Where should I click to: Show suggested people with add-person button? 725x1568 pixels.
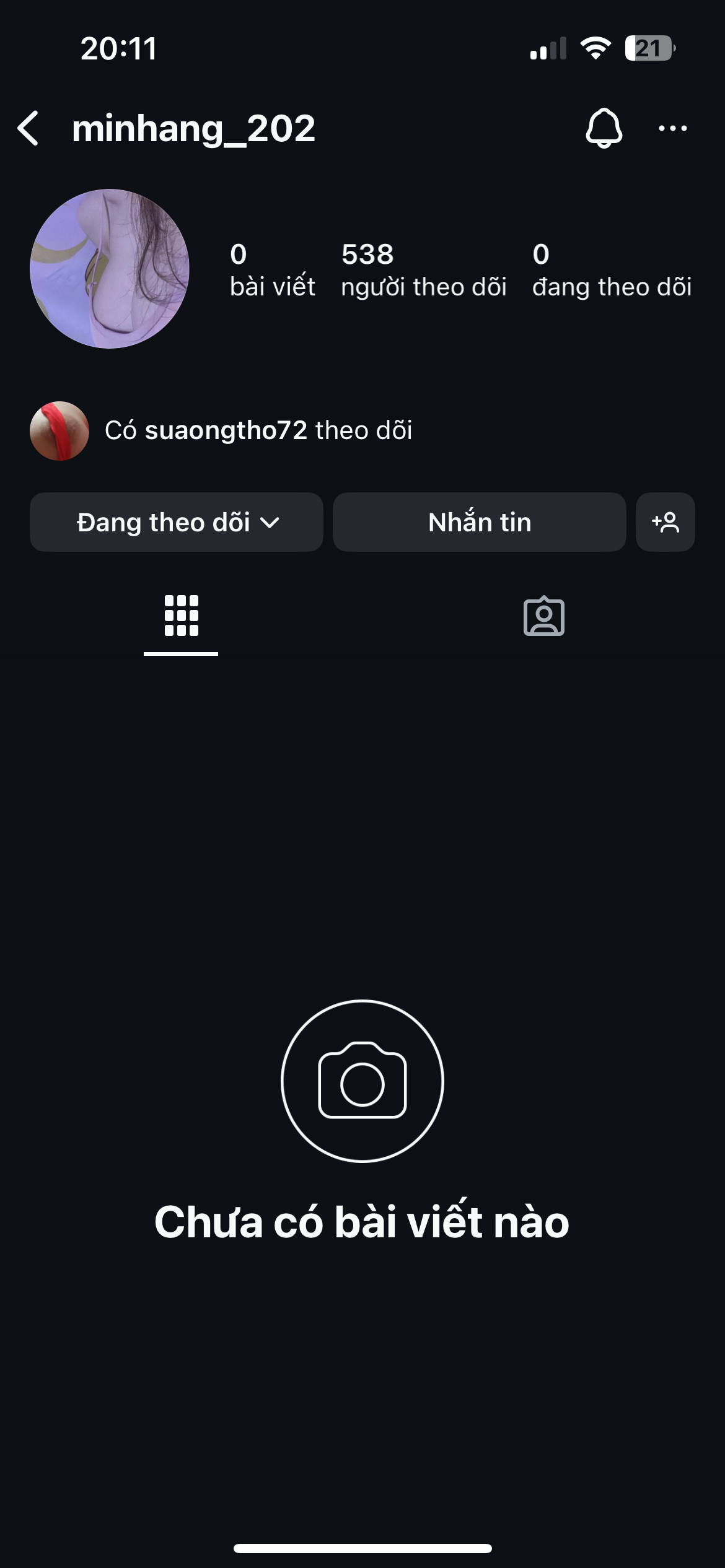point(665,522)
